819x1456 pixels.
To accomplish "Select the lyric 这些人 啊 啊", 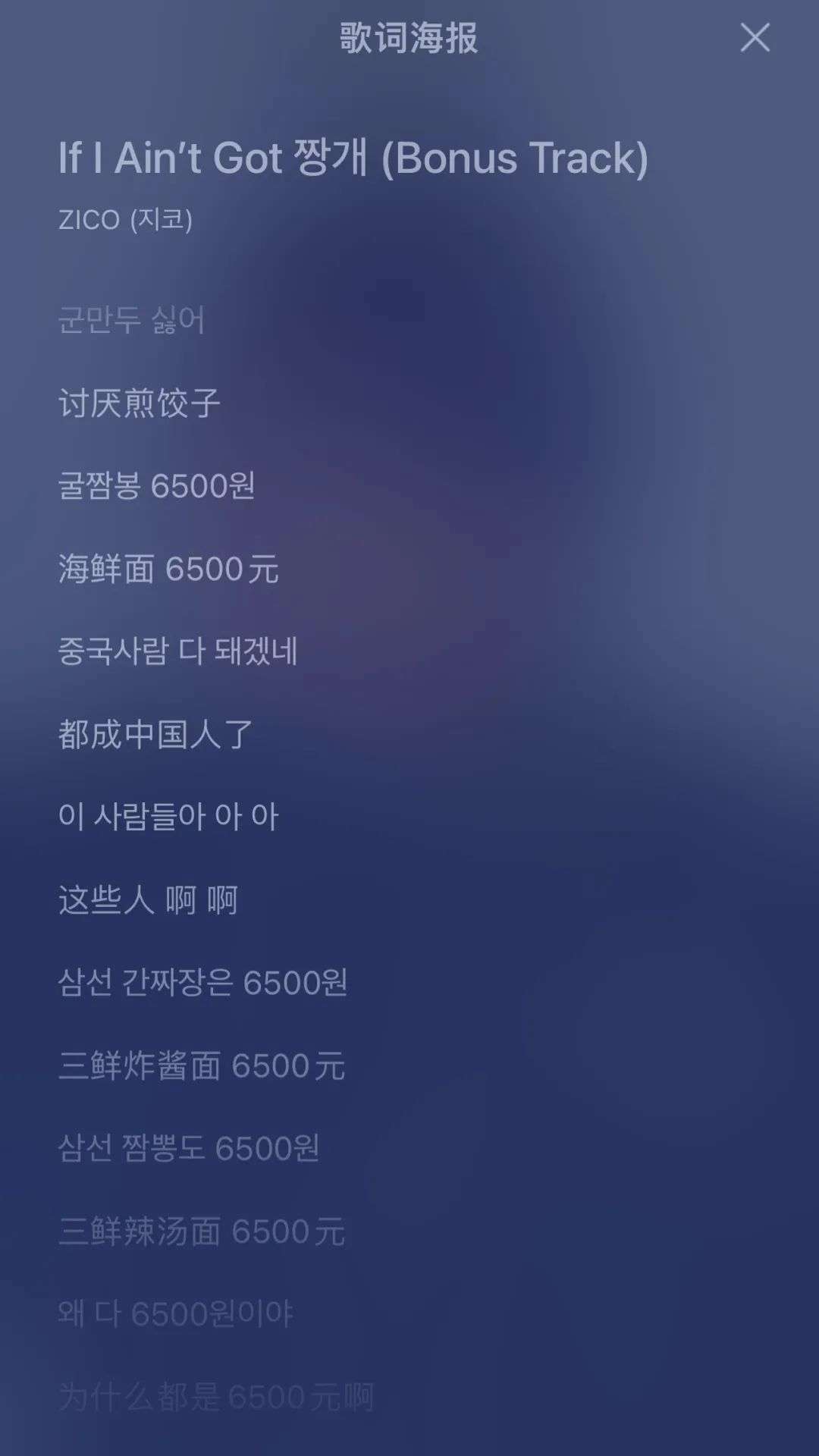I will [x=149, y=900].
